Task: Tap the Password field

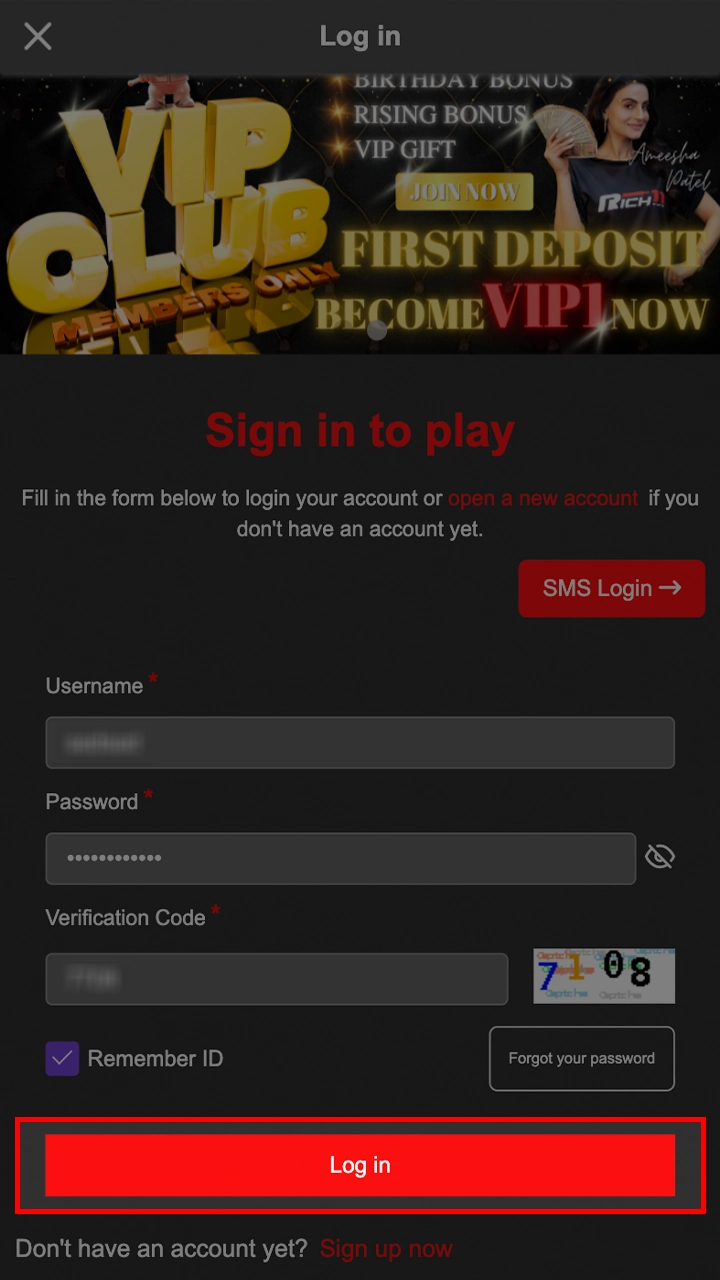Action: (x=340, y=858)
